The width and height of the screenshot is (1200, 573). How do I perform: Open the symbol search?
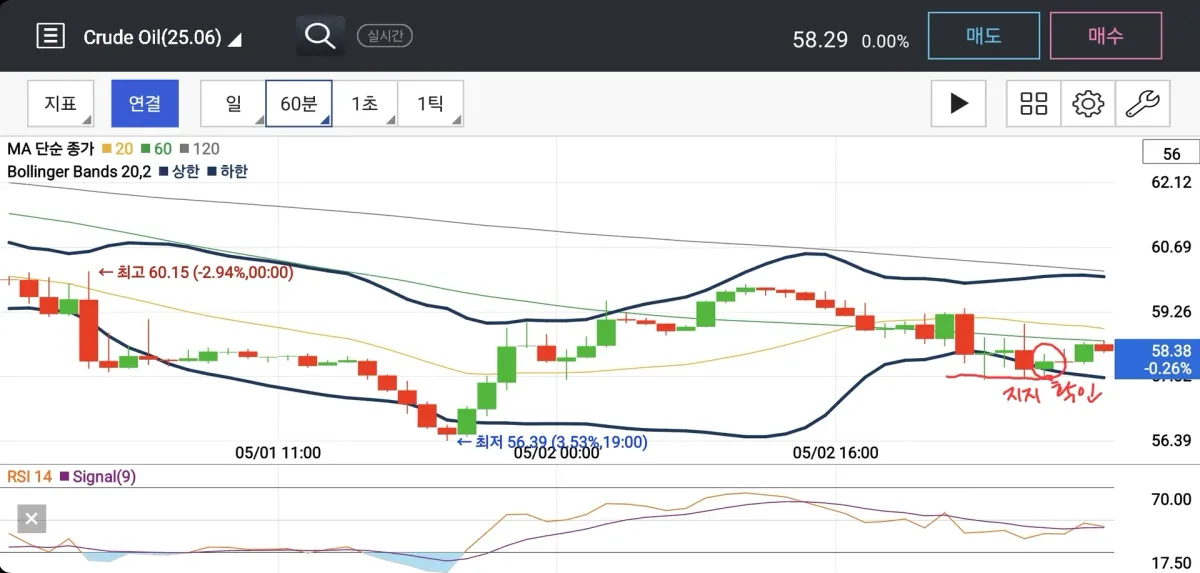320,37
